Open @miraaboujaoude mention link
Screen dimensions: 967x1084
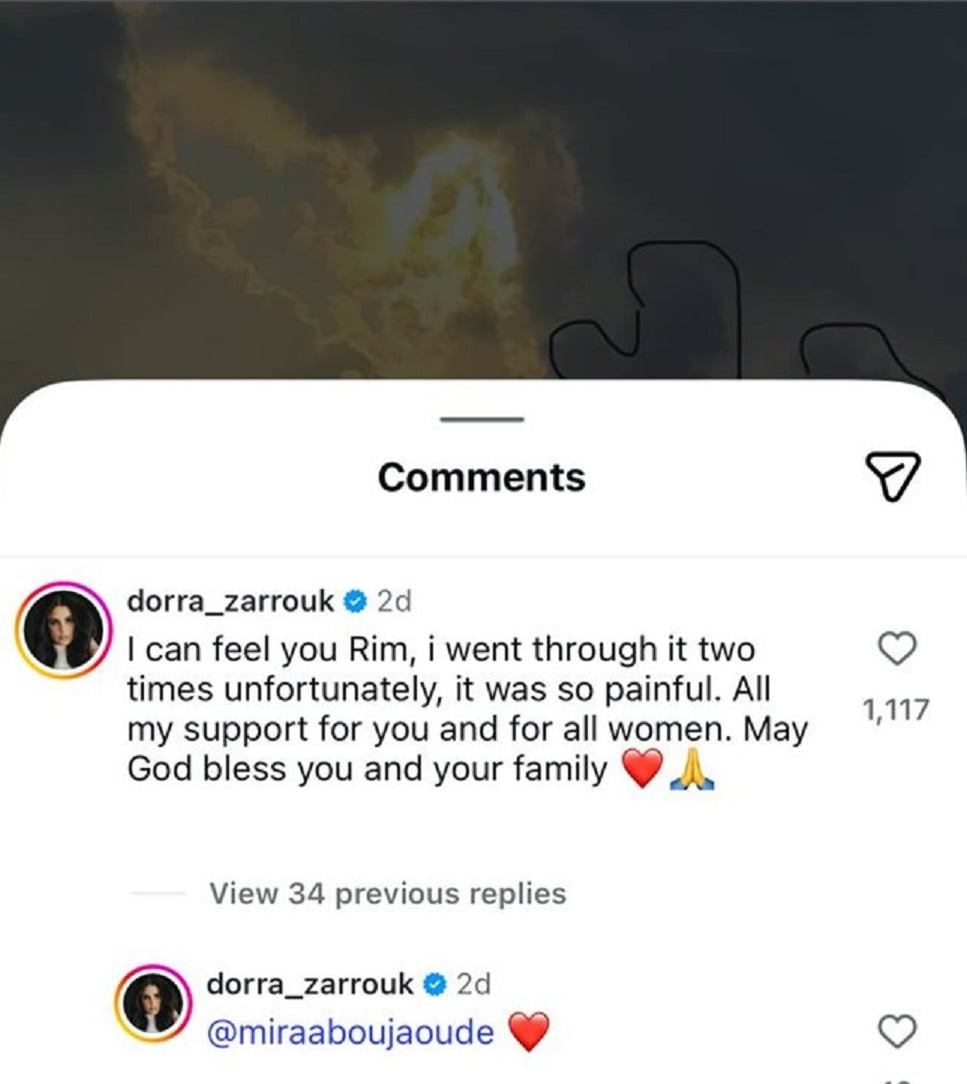[350, 1032]
